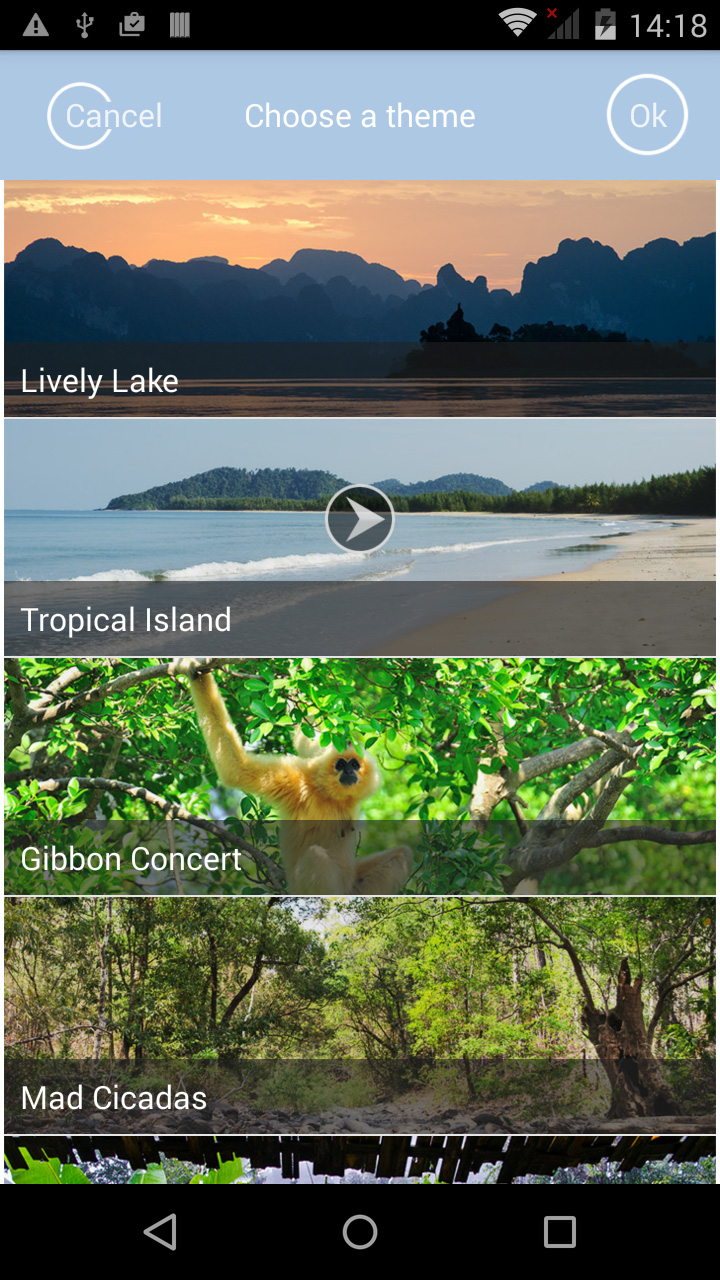Screen dimensions: 720x1280
Task: Go to the home screen
Action: click(360, 1232)
